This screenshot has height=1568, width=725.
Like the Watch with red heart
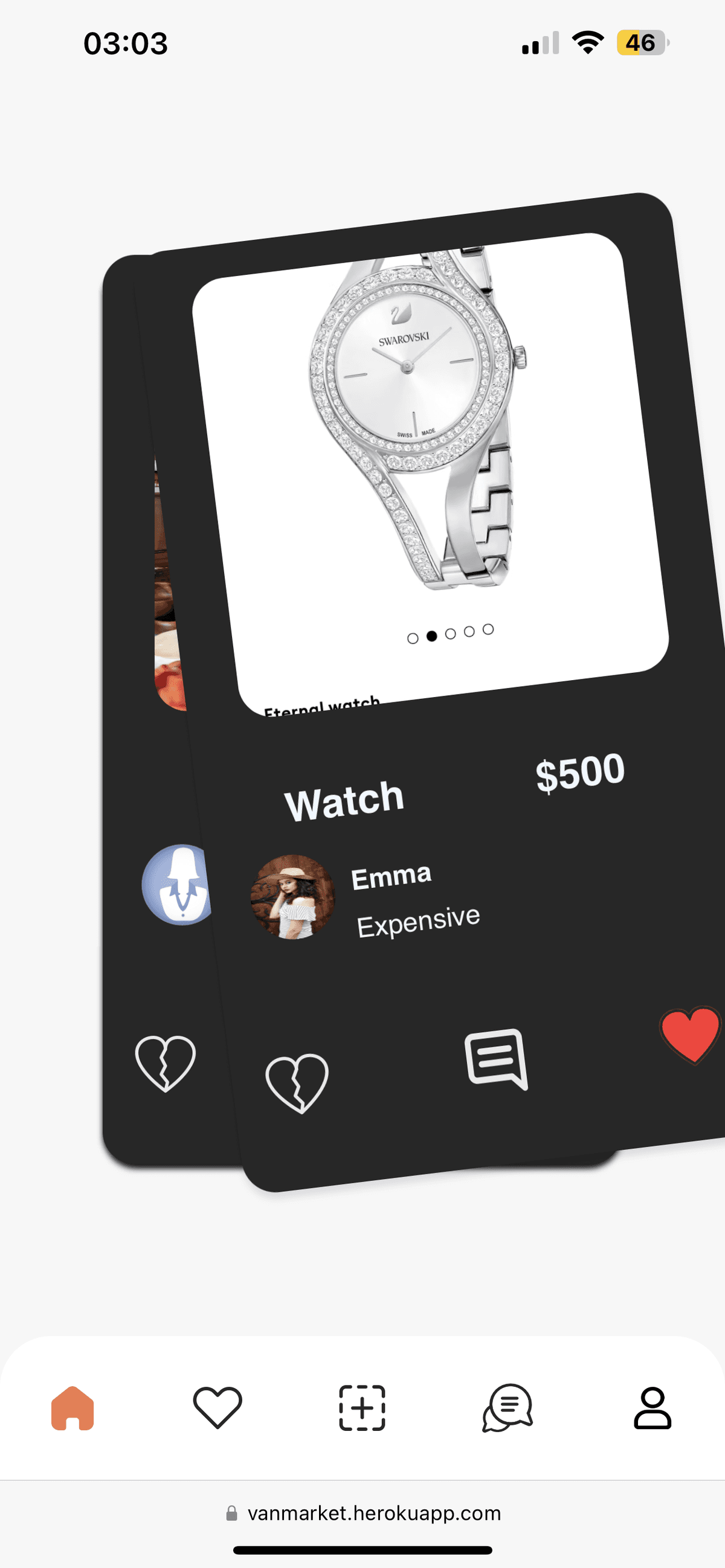tap(691, 1035)
